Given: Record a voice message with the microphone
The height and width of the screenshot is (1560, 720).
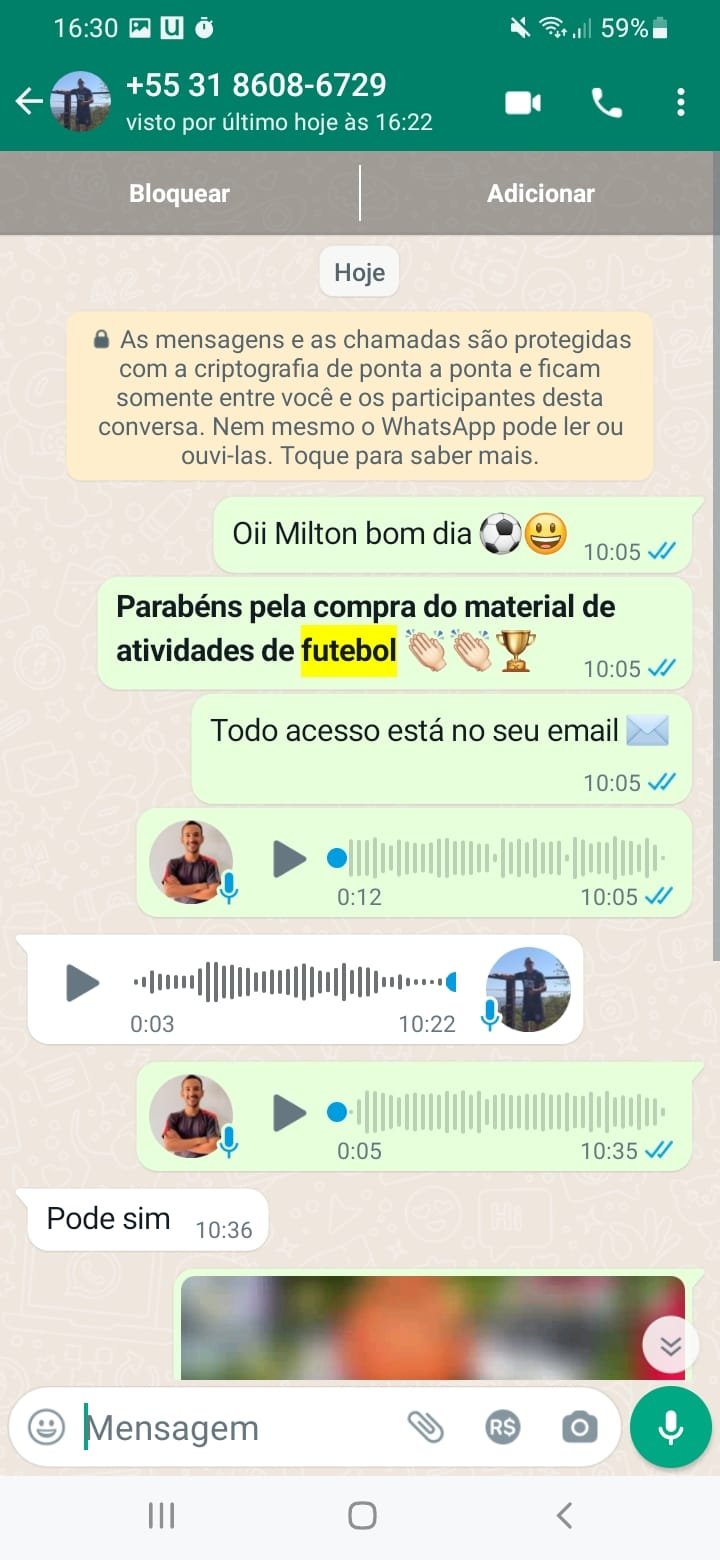Looking at the screenshot, I should pos(670,1427).
